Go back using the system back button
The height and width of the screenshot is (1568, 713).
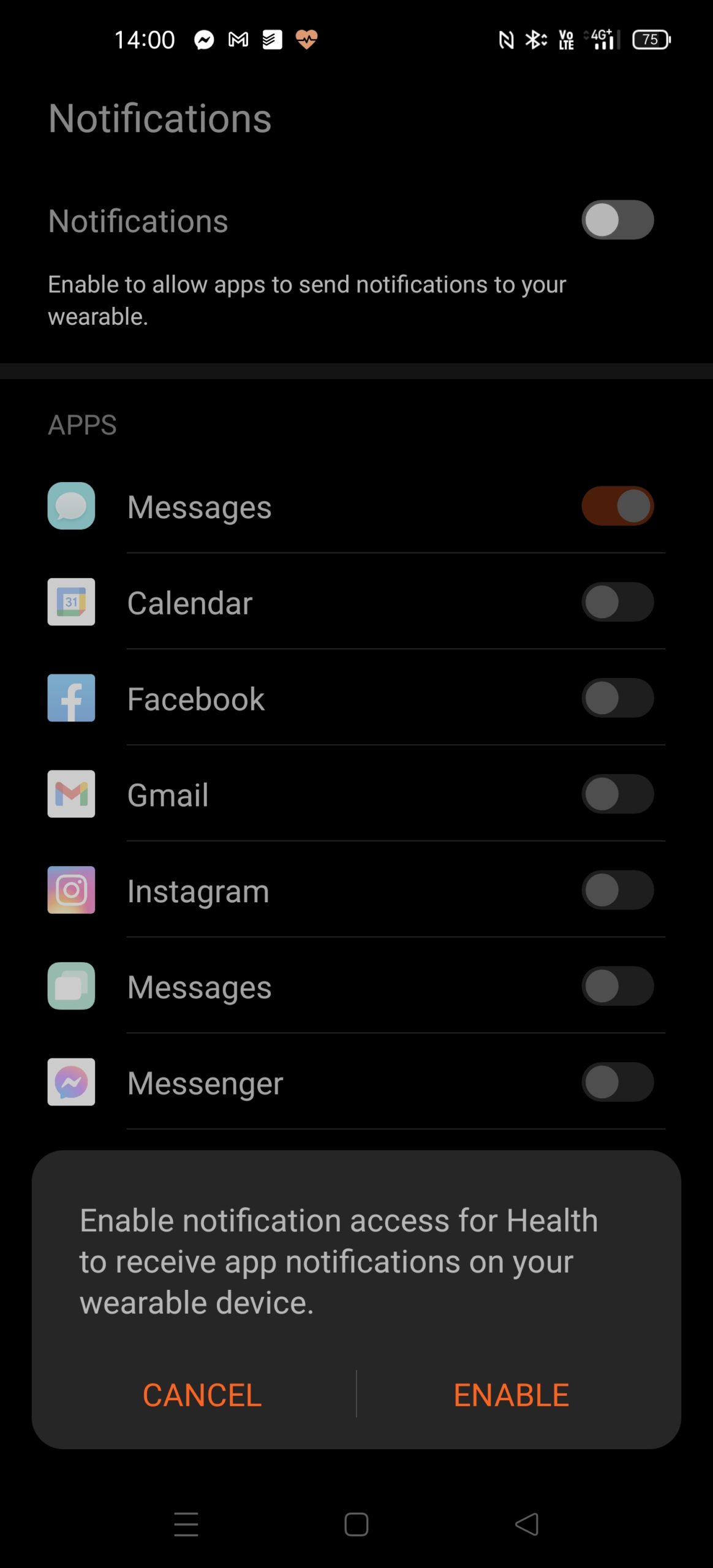[527, 1524]
